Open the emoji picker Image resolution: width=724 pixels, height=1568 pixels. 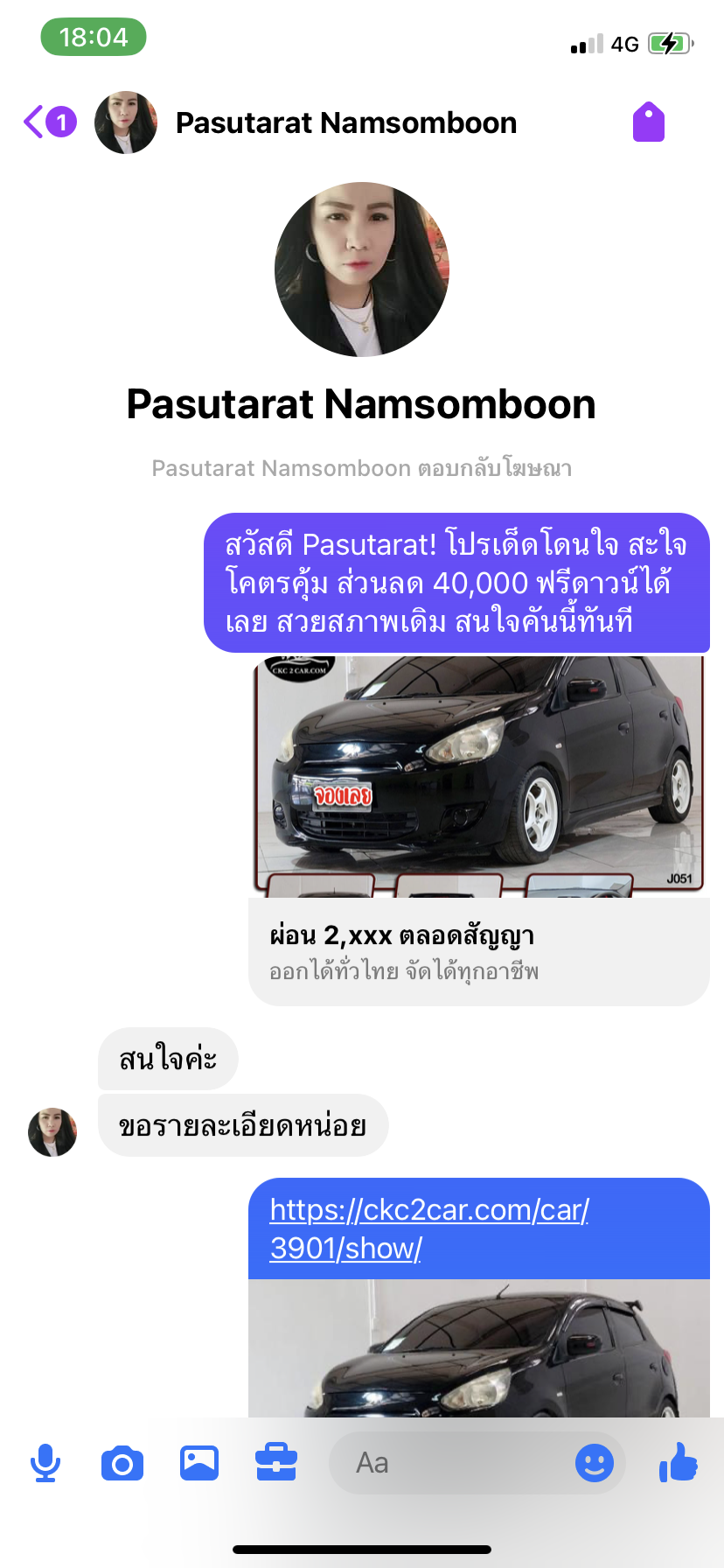click(x=595, y=1463)
